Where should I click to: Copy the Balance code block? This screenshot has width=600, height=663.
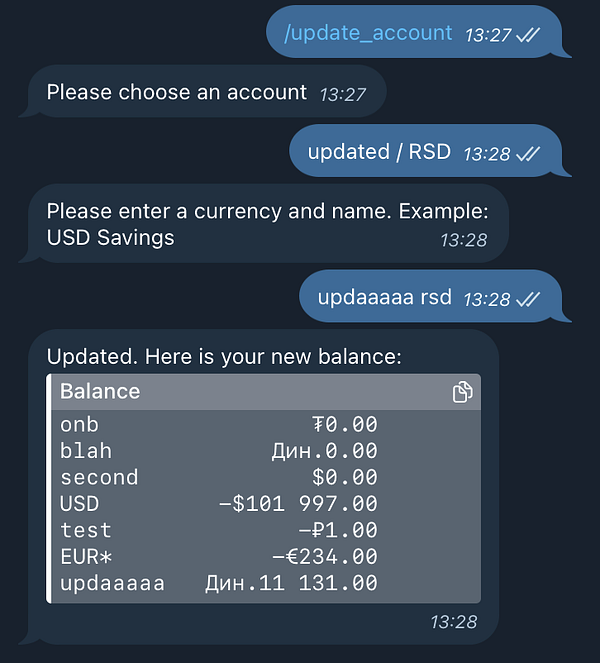coord(461,392)
